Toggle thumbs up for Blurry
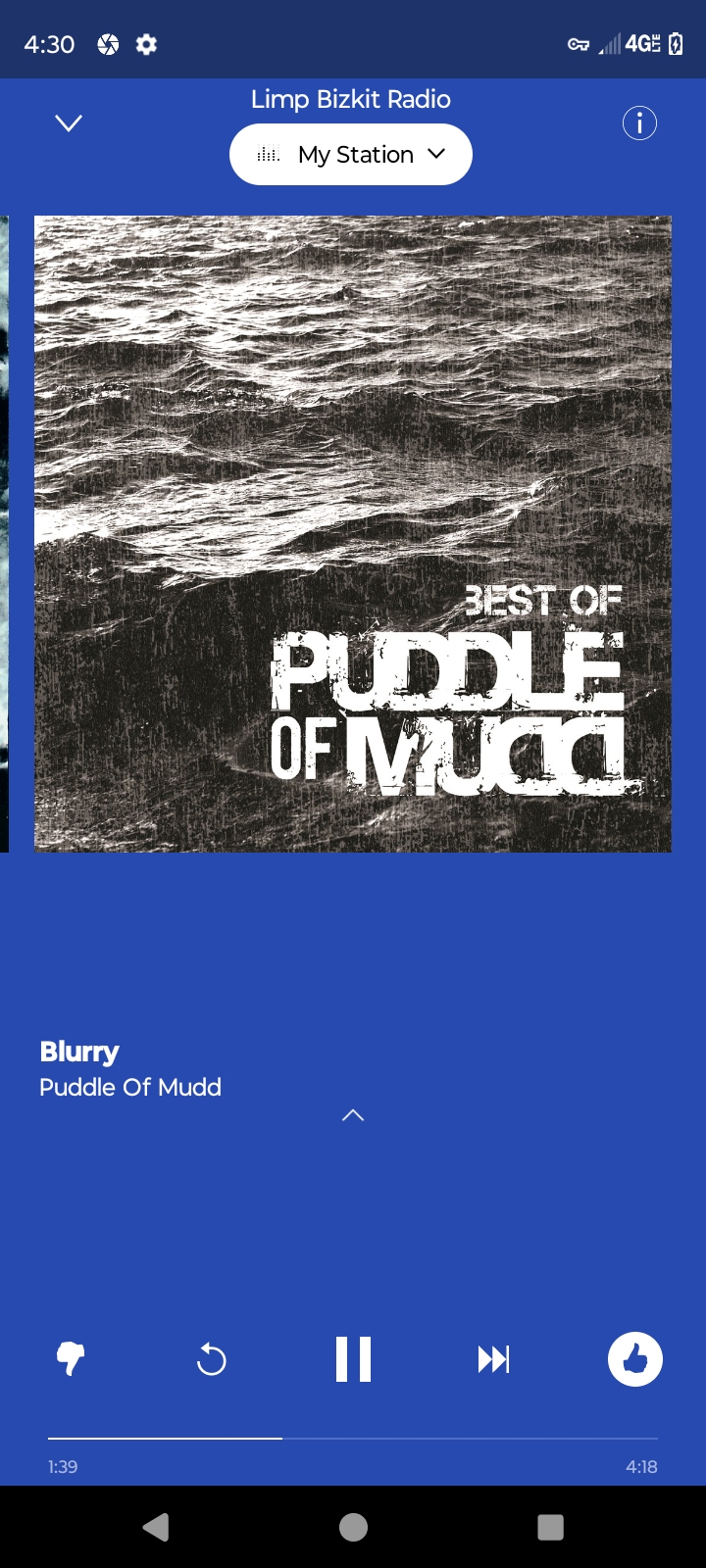The width and height of the screenshot is (706, 1568). tap(634, 1359)
